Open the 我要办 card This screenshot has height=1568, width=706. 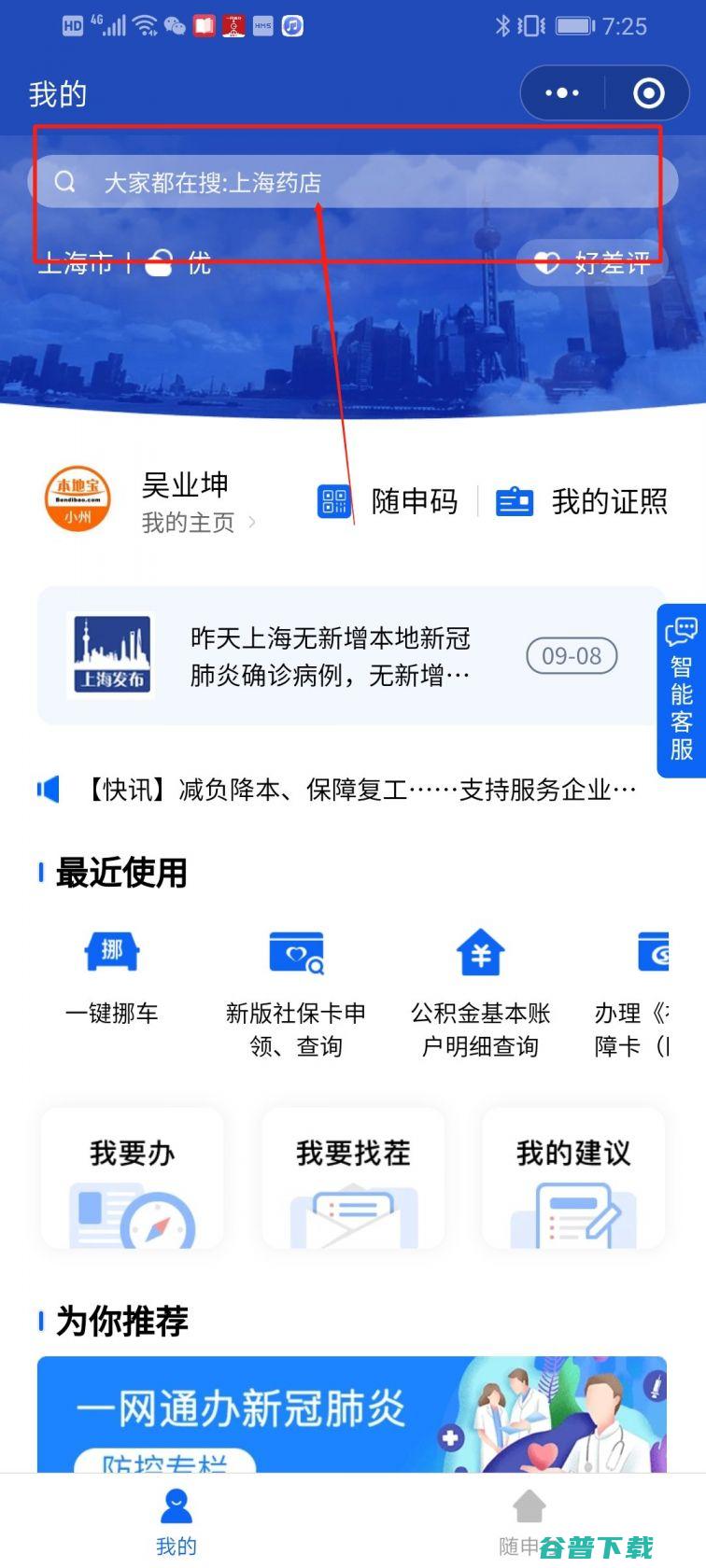[x=132, y=1178]
